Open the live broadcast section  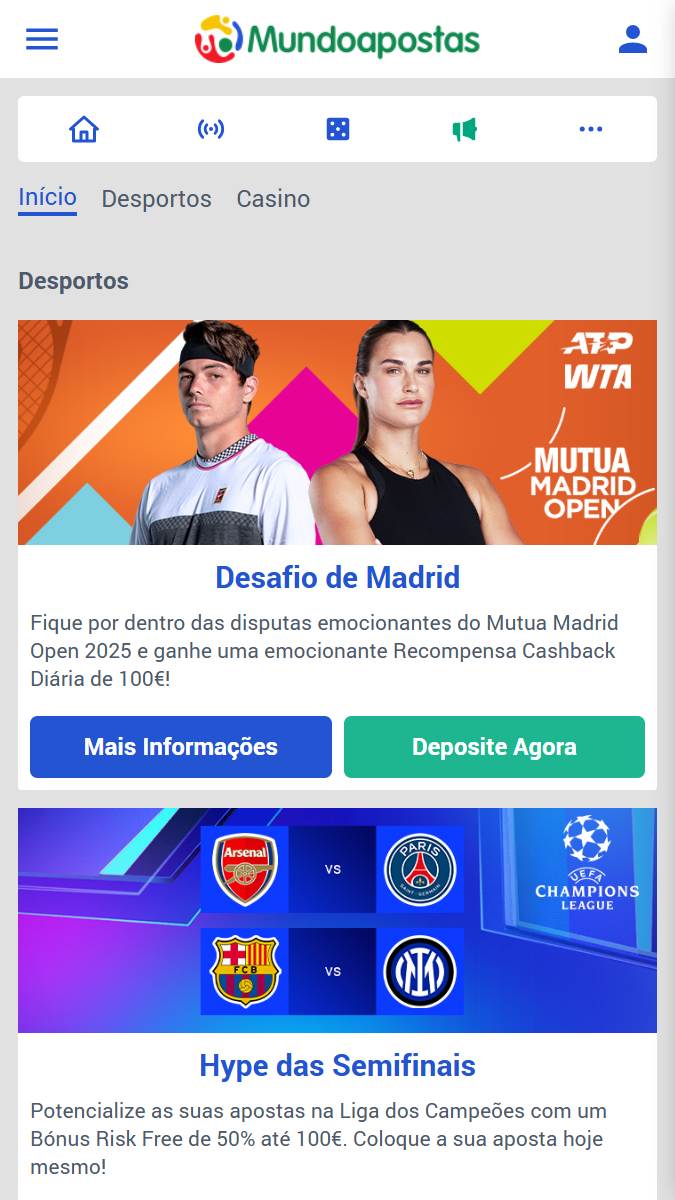click(x=211, y=129)
